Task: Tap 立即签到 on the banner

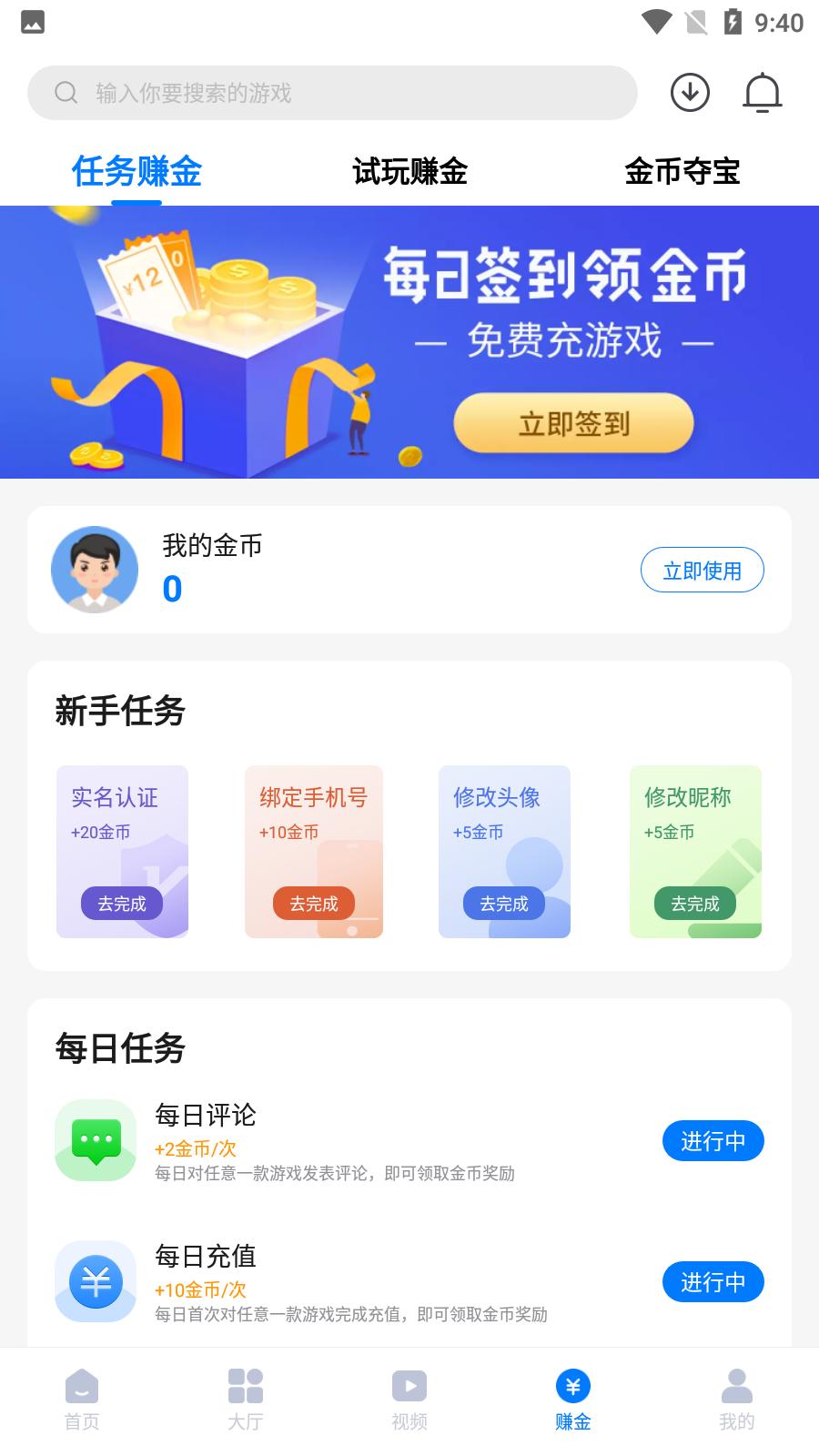Action: pyautogui.click(x=573, y=423)
